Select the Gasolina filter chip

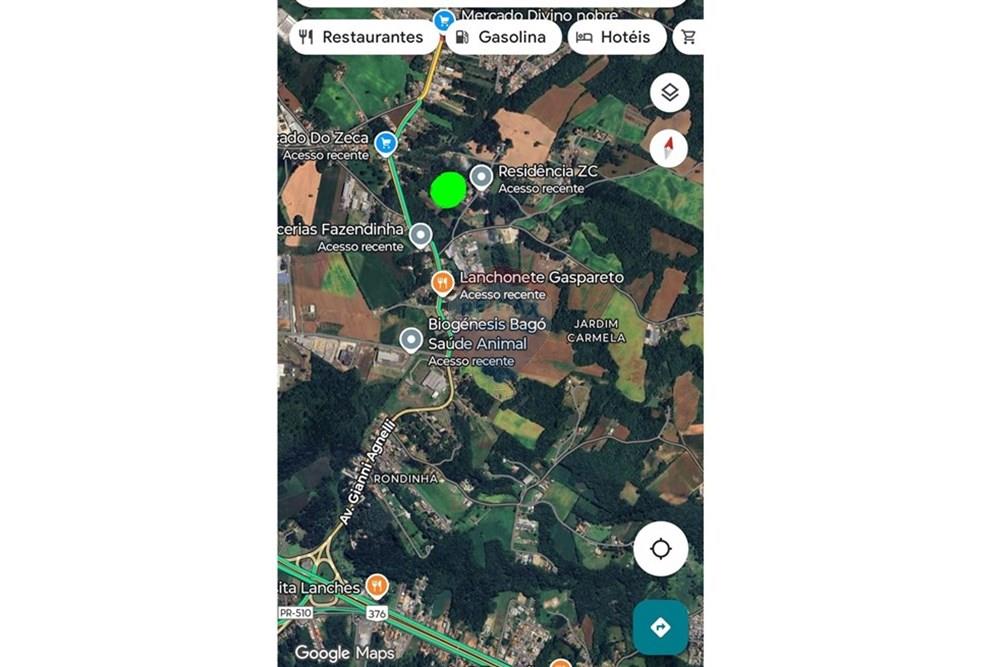pyautogui.click(x=502, y=37)
